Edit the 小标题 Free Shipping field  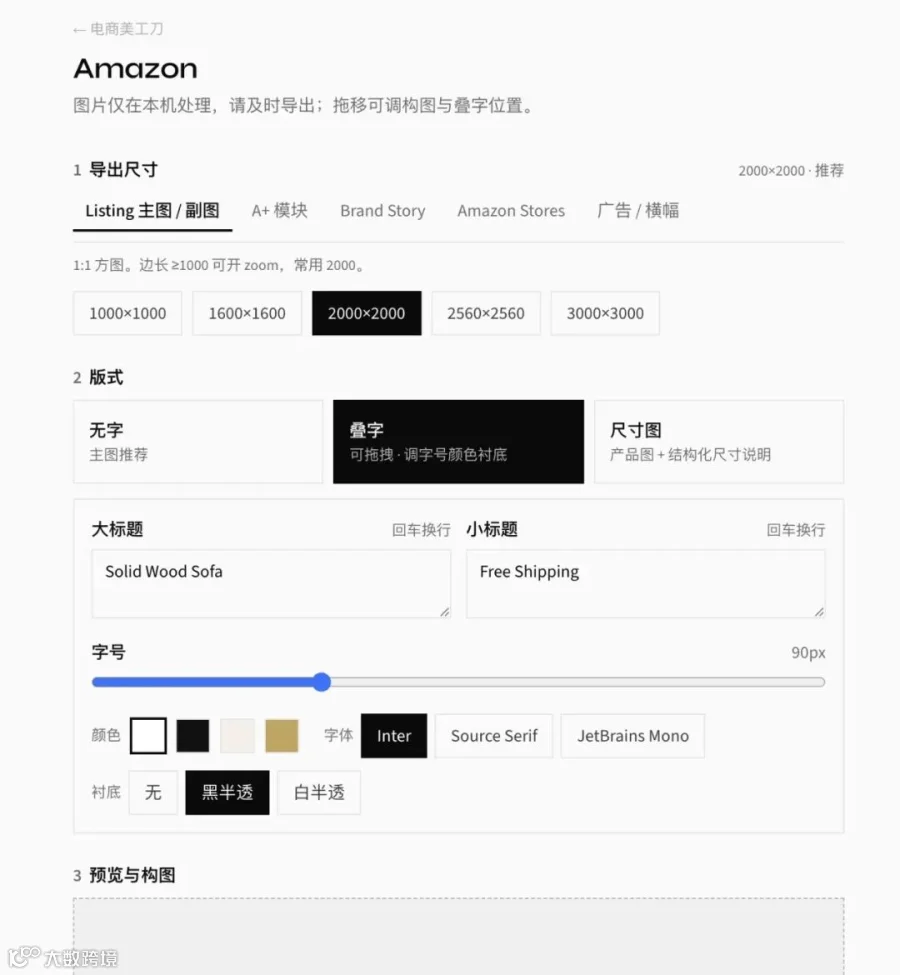coord(646,584)
